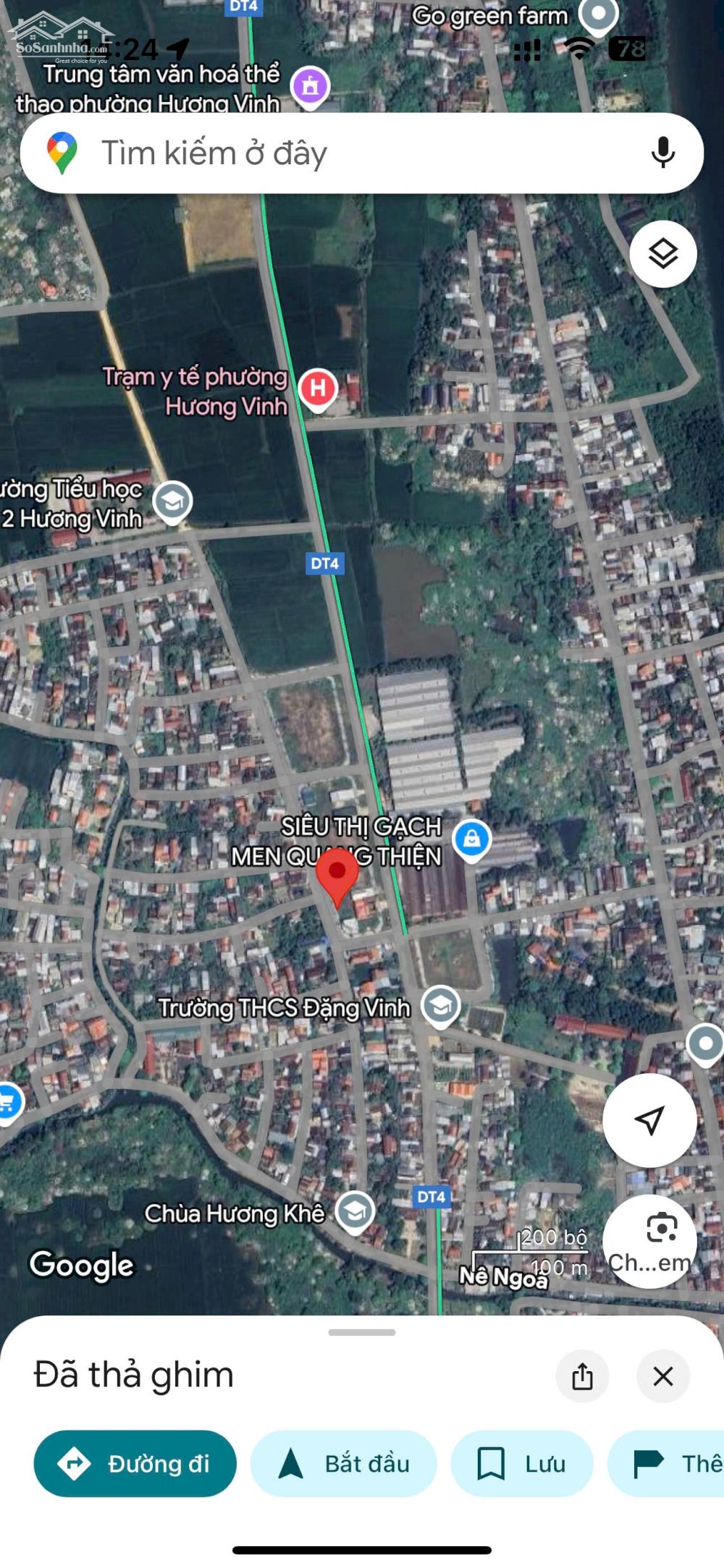
Task: Start voice search with the microphone
Action: [662, 153]
